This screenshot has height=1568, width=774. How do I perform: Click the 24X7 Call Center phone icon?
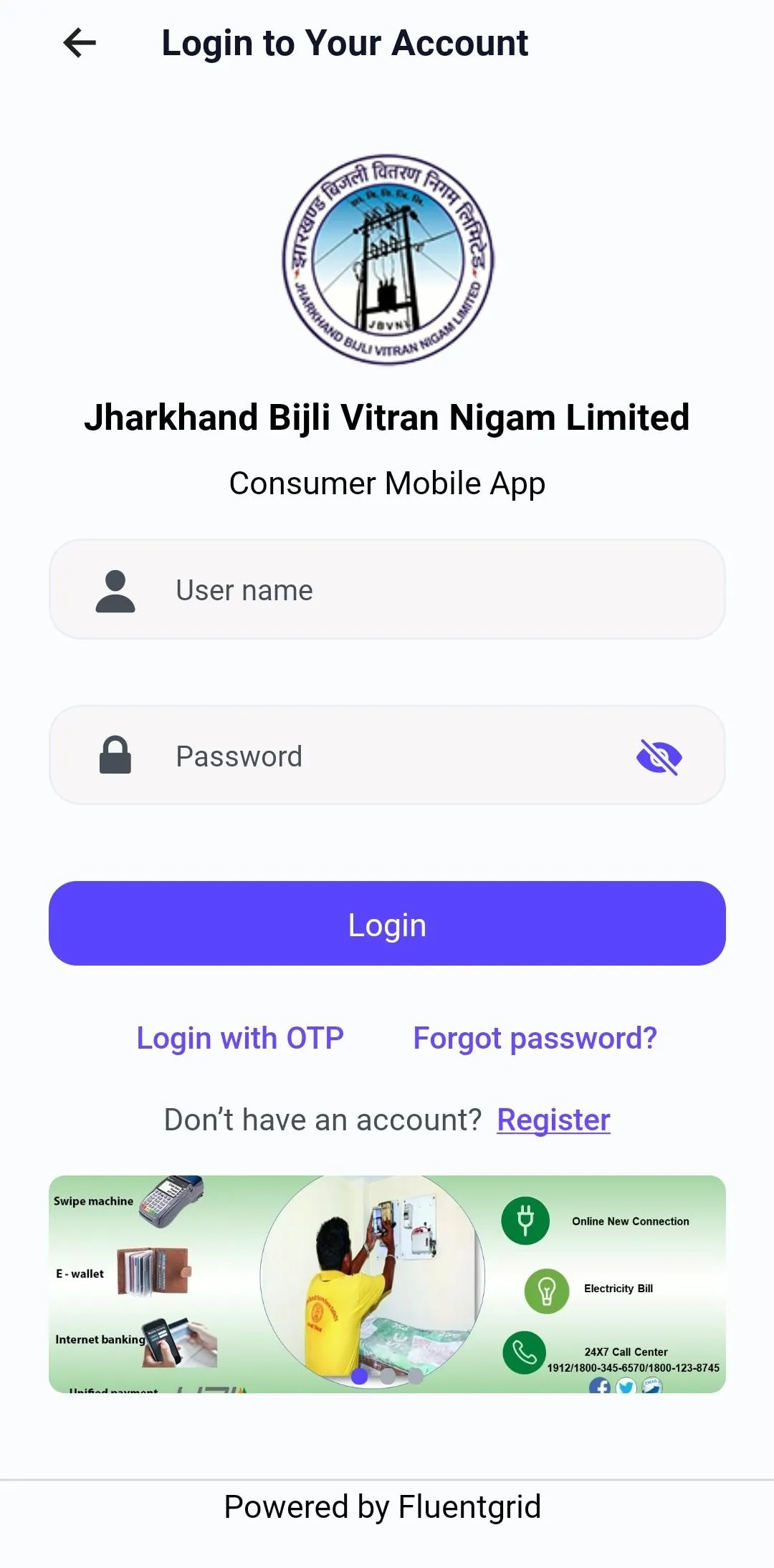pyautogui.click(x=524, y=1352)
